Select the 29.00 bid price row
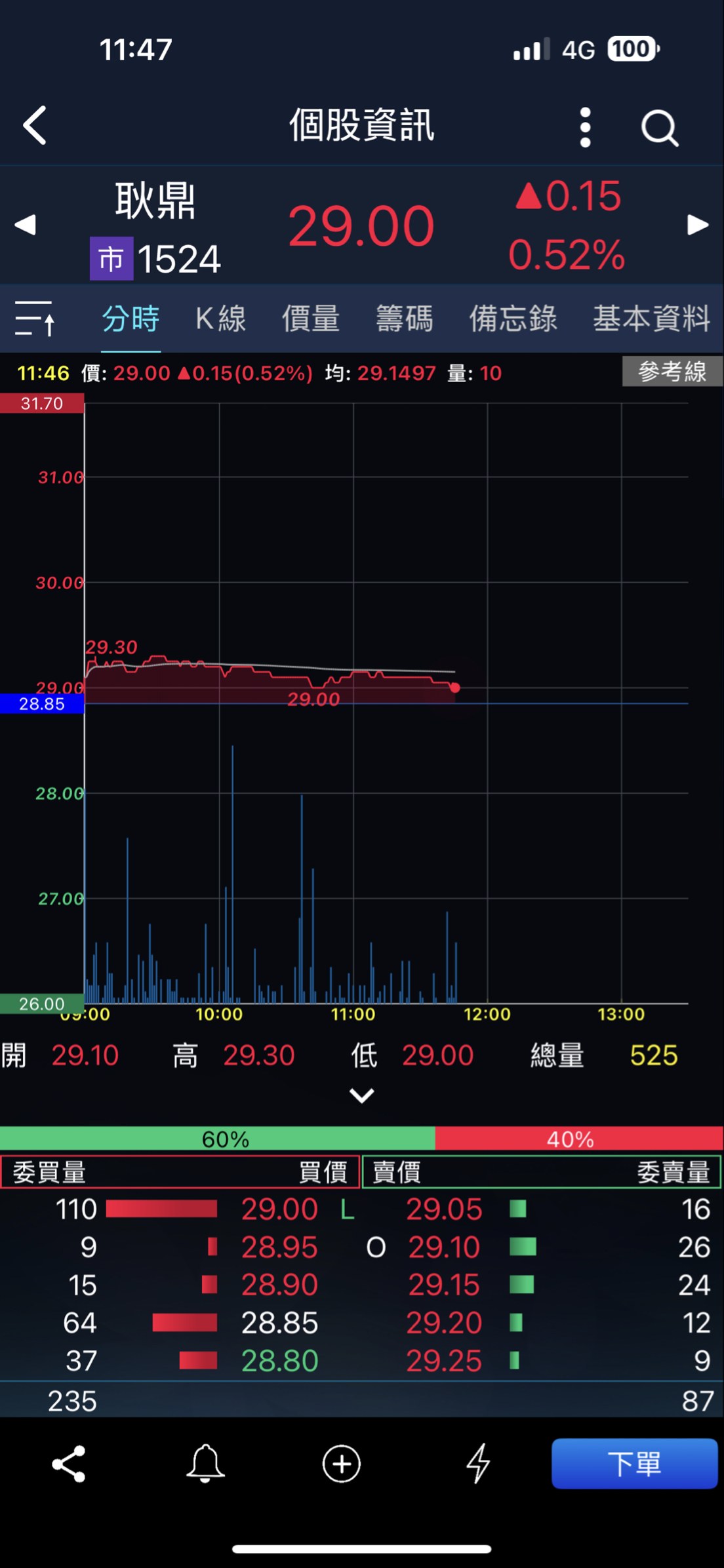 click(279, 1209)
